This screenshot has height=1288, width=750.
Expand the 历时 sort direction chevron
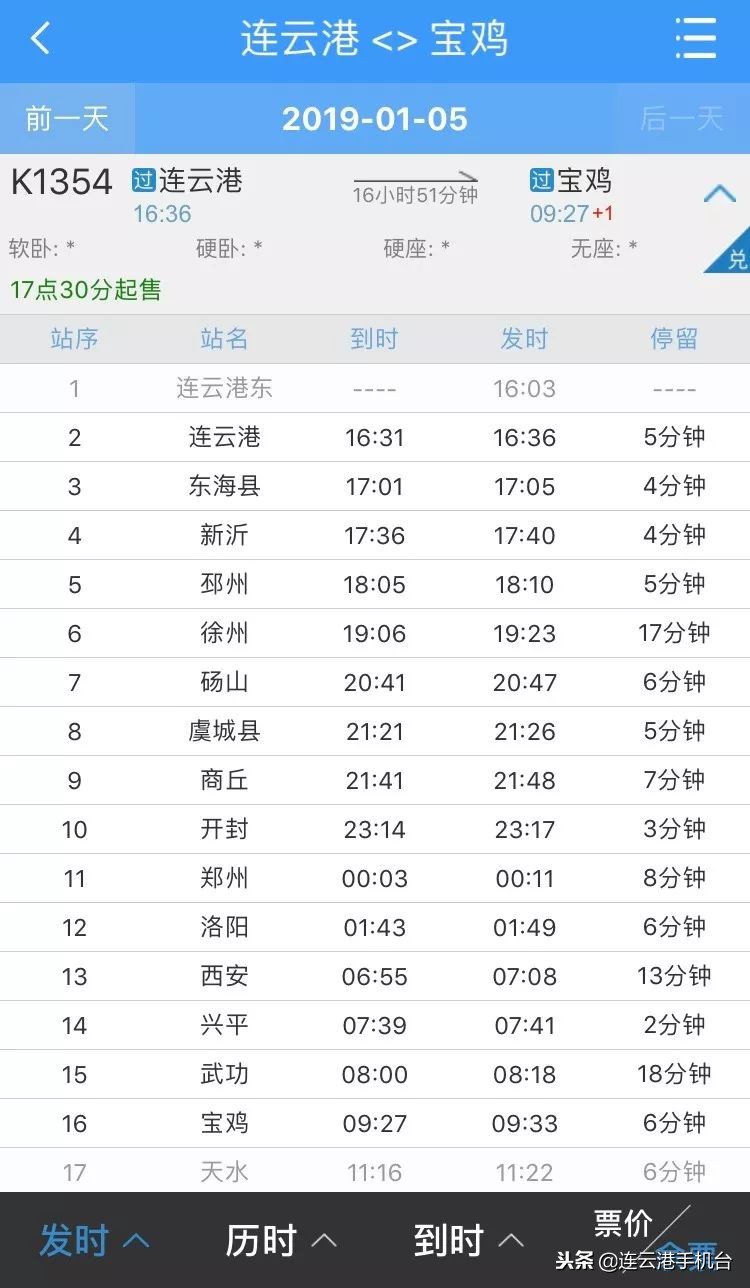(325, 1240)
